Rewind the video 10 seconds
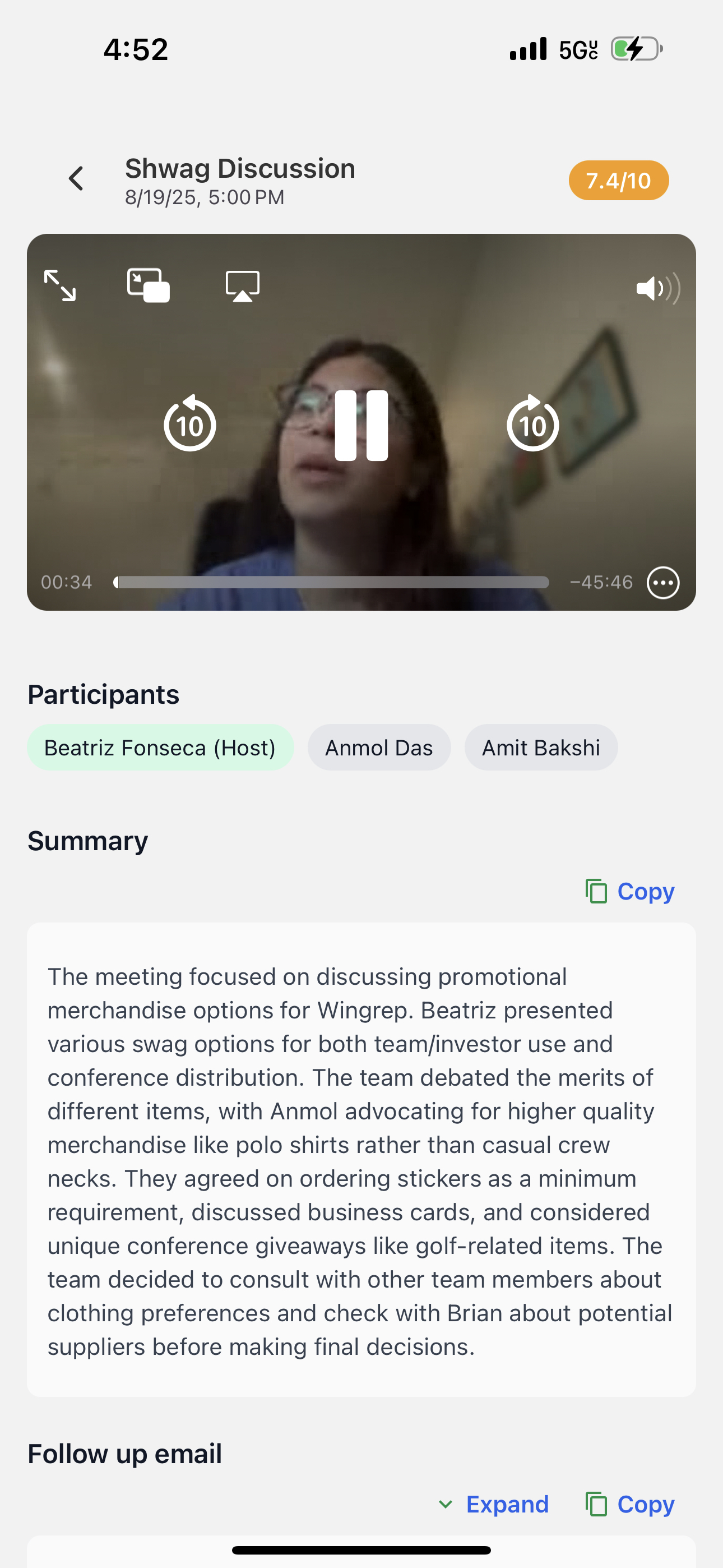This screenshot has width=723, height=1568. pyautogui.click(x=190, y=425)
